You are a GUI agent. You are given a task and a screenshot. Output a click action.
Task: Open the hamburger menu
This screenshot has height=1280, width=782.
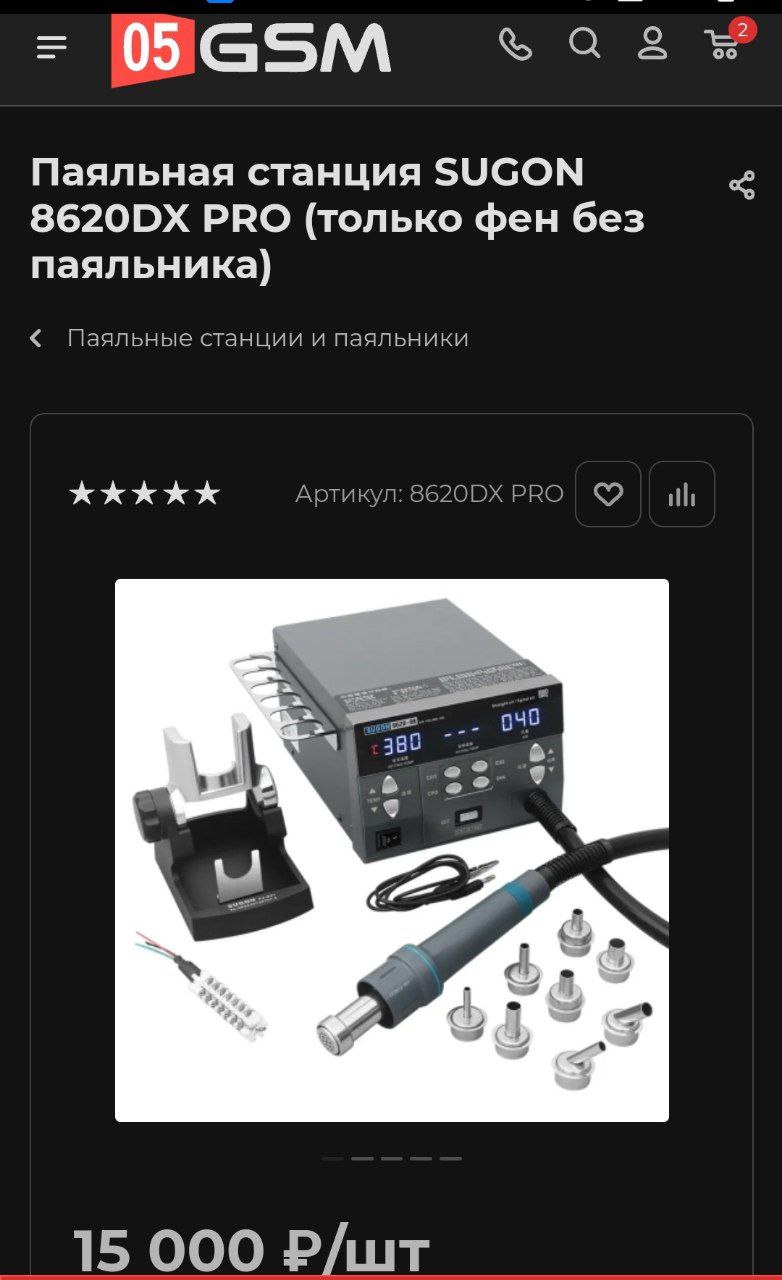(x=51, y=46)
